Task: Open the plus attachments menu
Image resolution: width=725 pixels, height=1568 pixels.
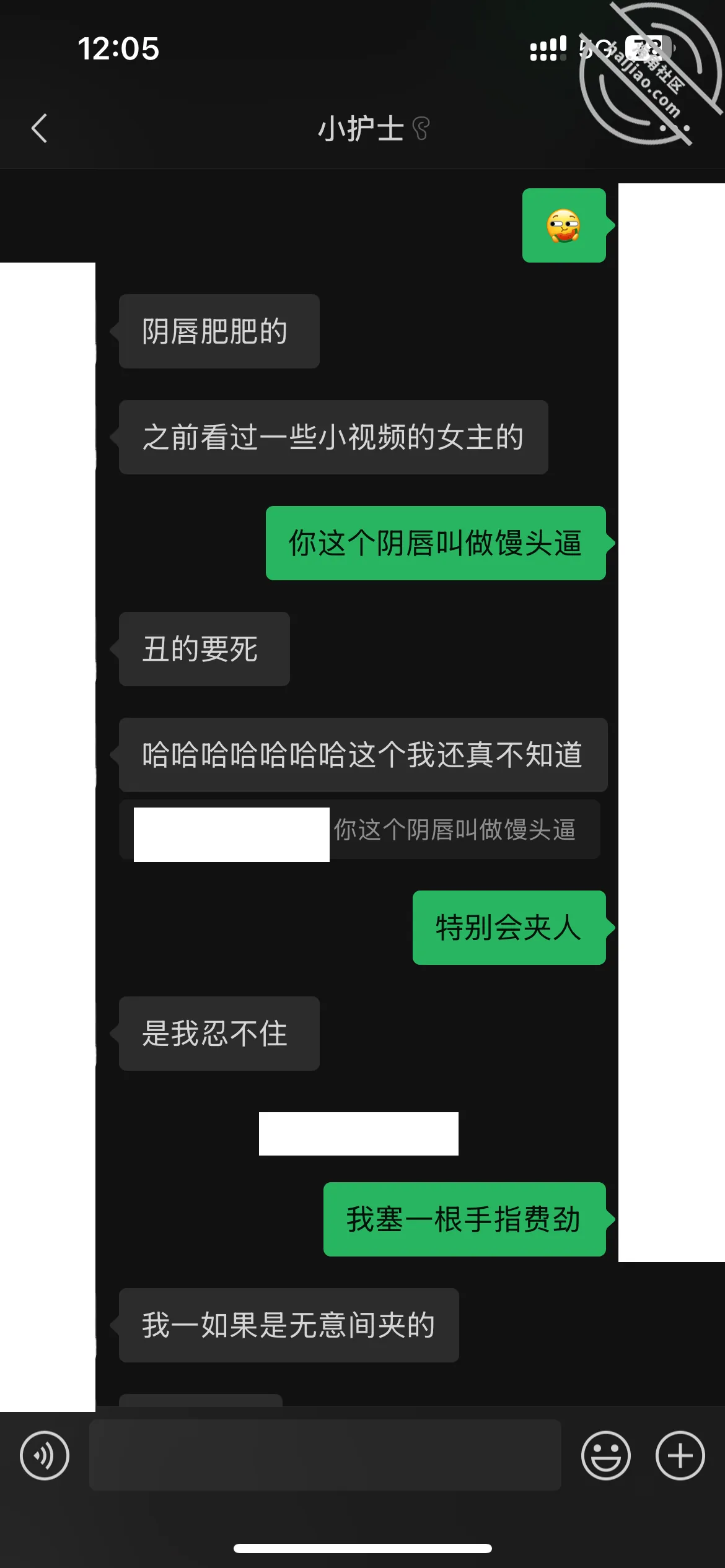Action: pos(680,1455)
